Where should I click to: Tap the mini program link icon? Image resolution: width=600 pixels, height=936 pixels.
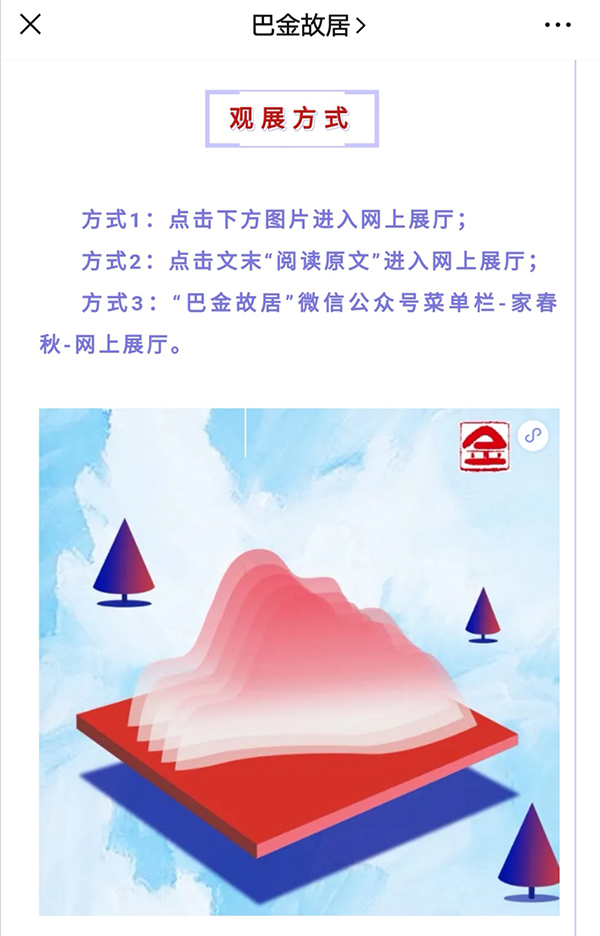(x=533, y=436)
